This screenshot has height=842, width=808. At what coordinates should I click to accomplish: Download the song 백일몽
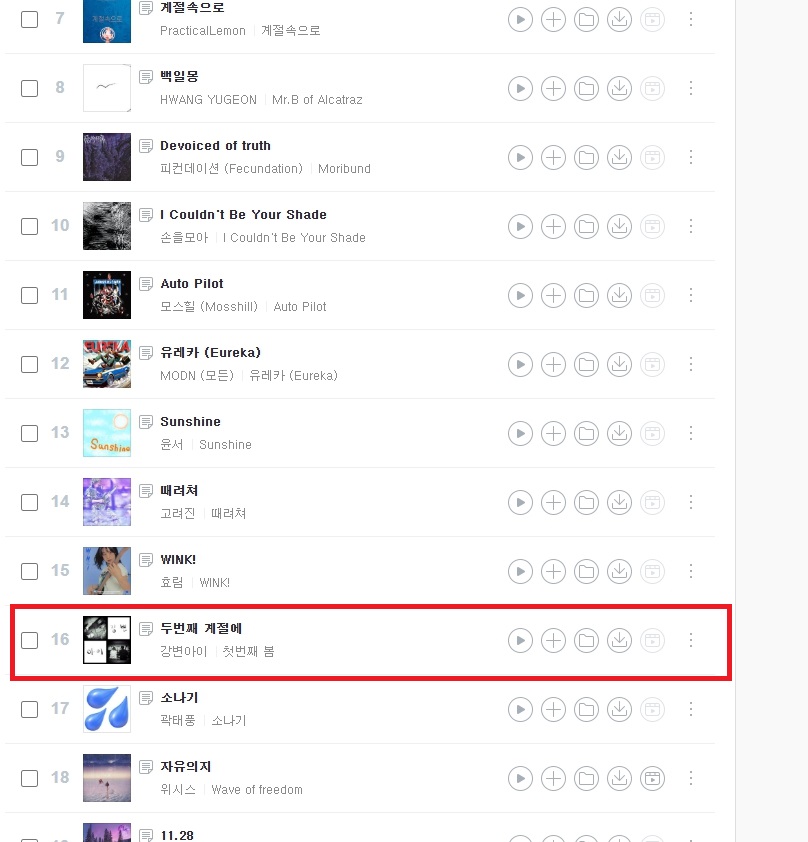pyautogui.click(x=619, y=88)
